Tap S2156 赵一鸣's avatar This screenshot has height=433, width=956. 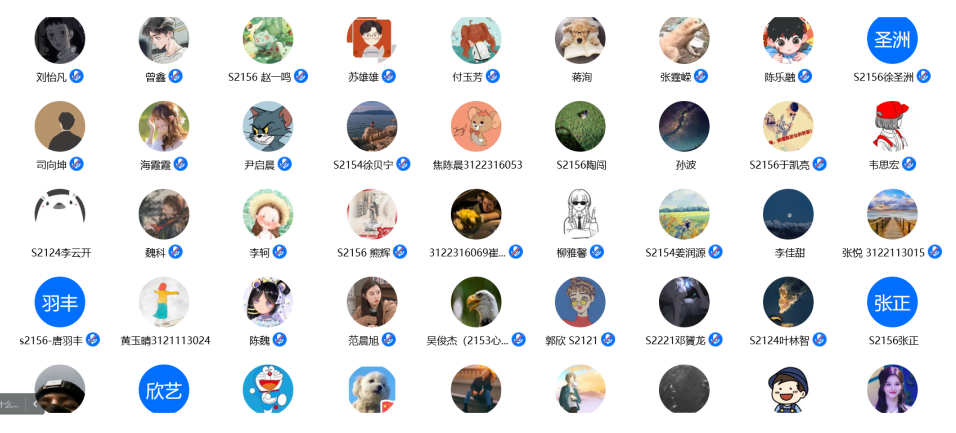coord(268,40)
